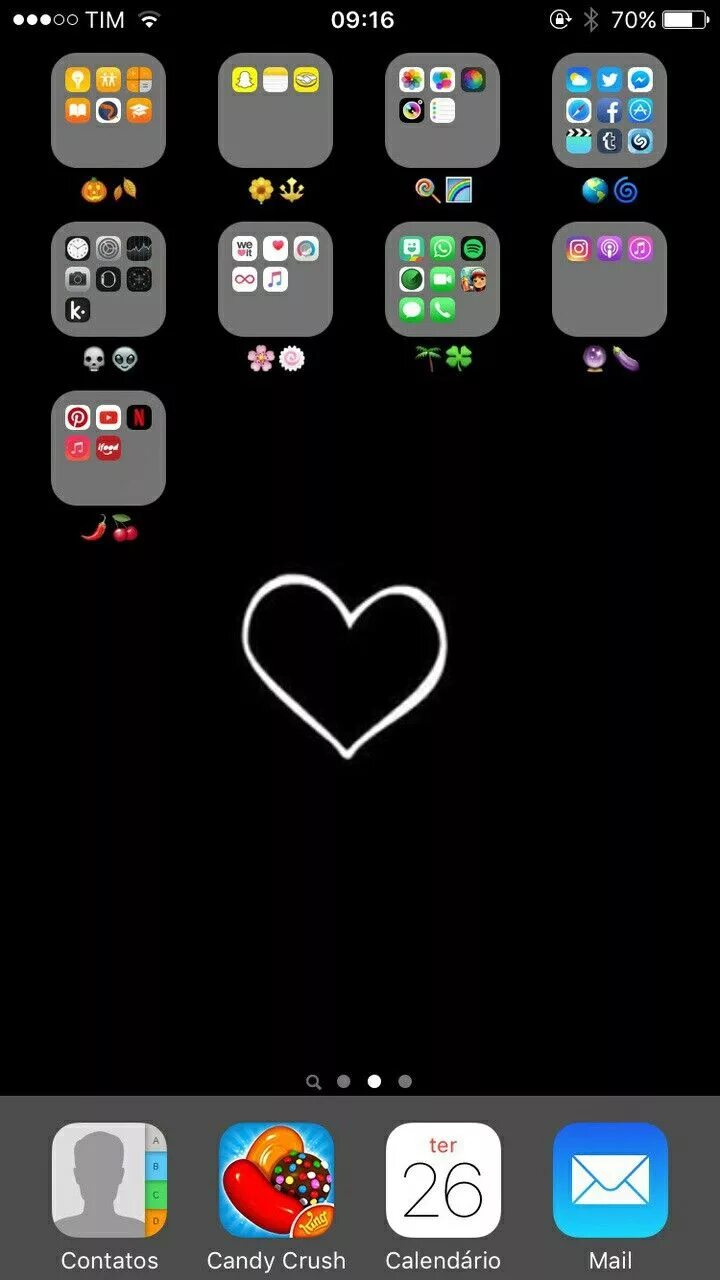Screen dimensions: 720x1280
Task: Open the skull and alien emoji folder
Action: coord(108,279)
